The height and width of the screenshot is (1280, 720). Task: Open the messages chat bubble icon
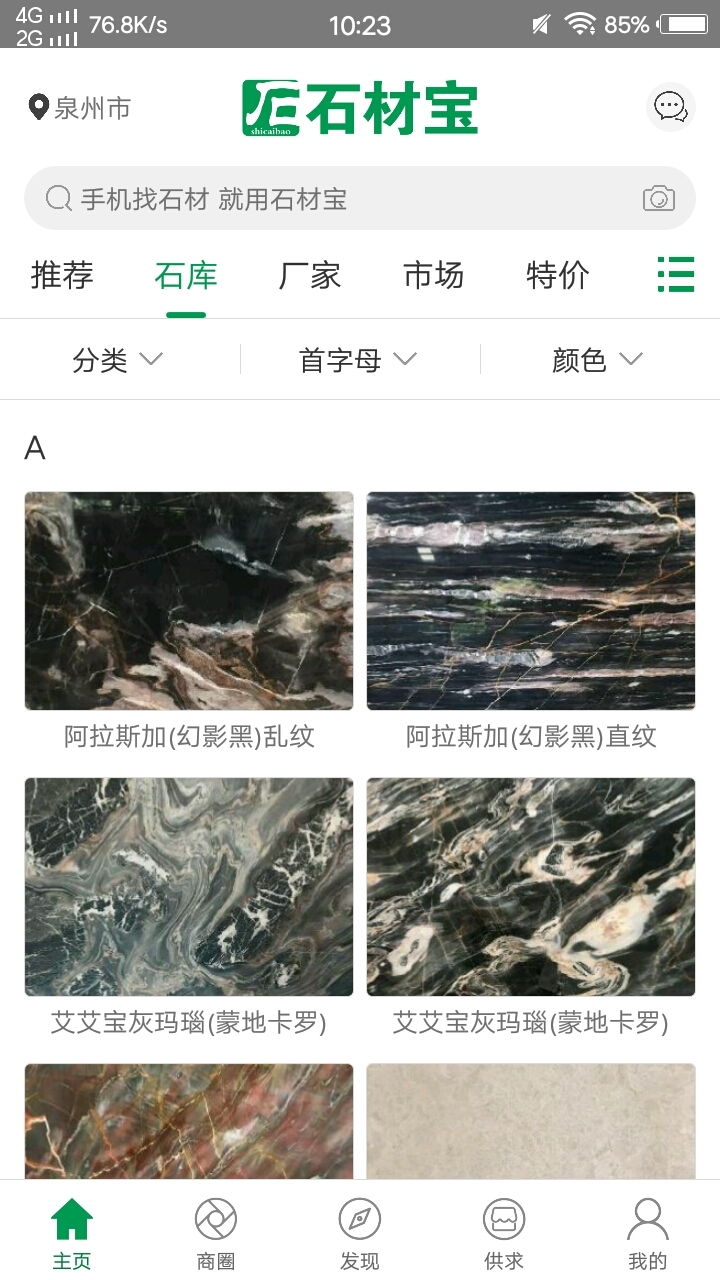pos(670,107)
